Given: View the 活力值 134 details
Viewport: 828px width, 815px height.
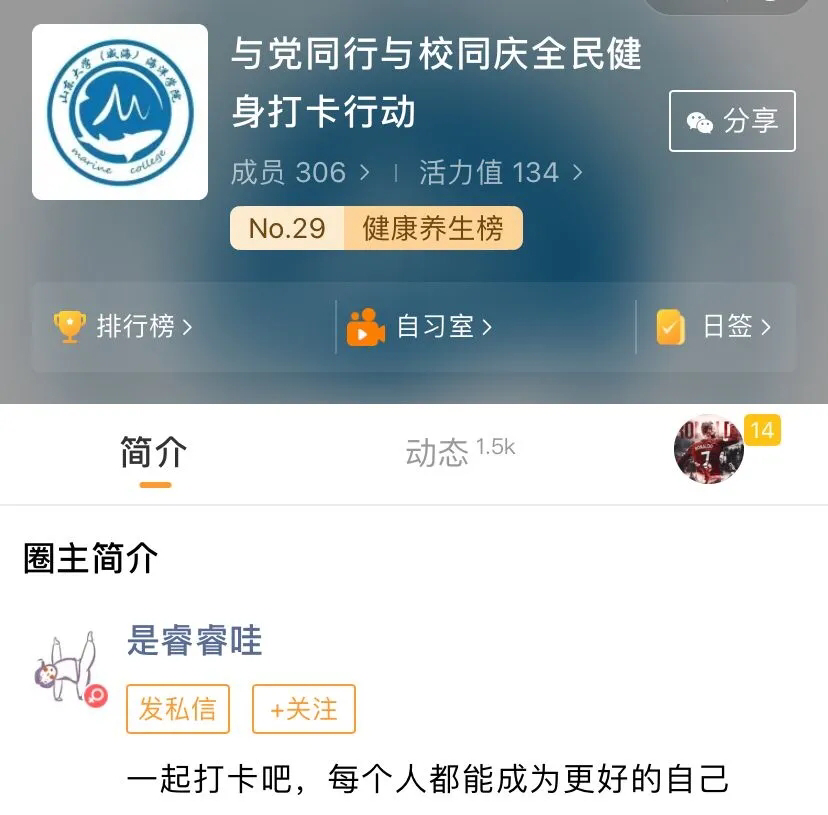Looking at the screenshot, I should (500, 172).
